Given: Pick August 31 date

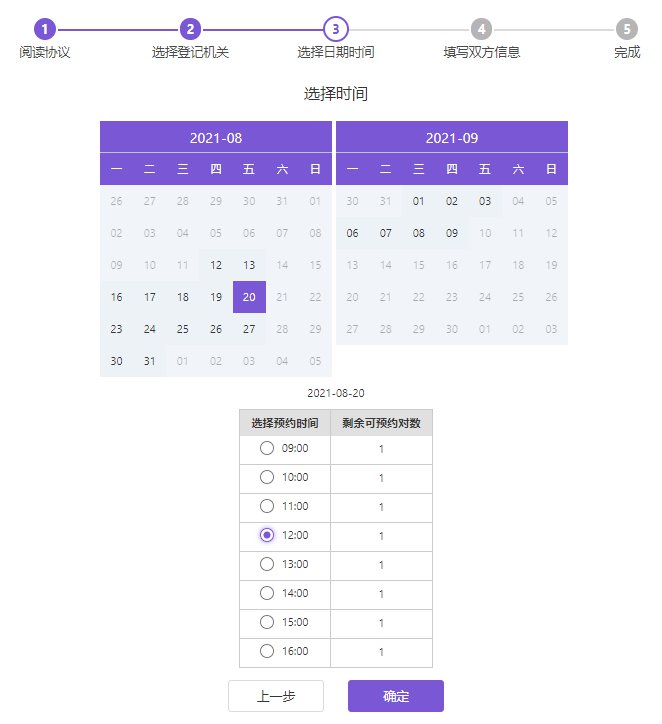Looking at the screenshot, I should (150, 361).
